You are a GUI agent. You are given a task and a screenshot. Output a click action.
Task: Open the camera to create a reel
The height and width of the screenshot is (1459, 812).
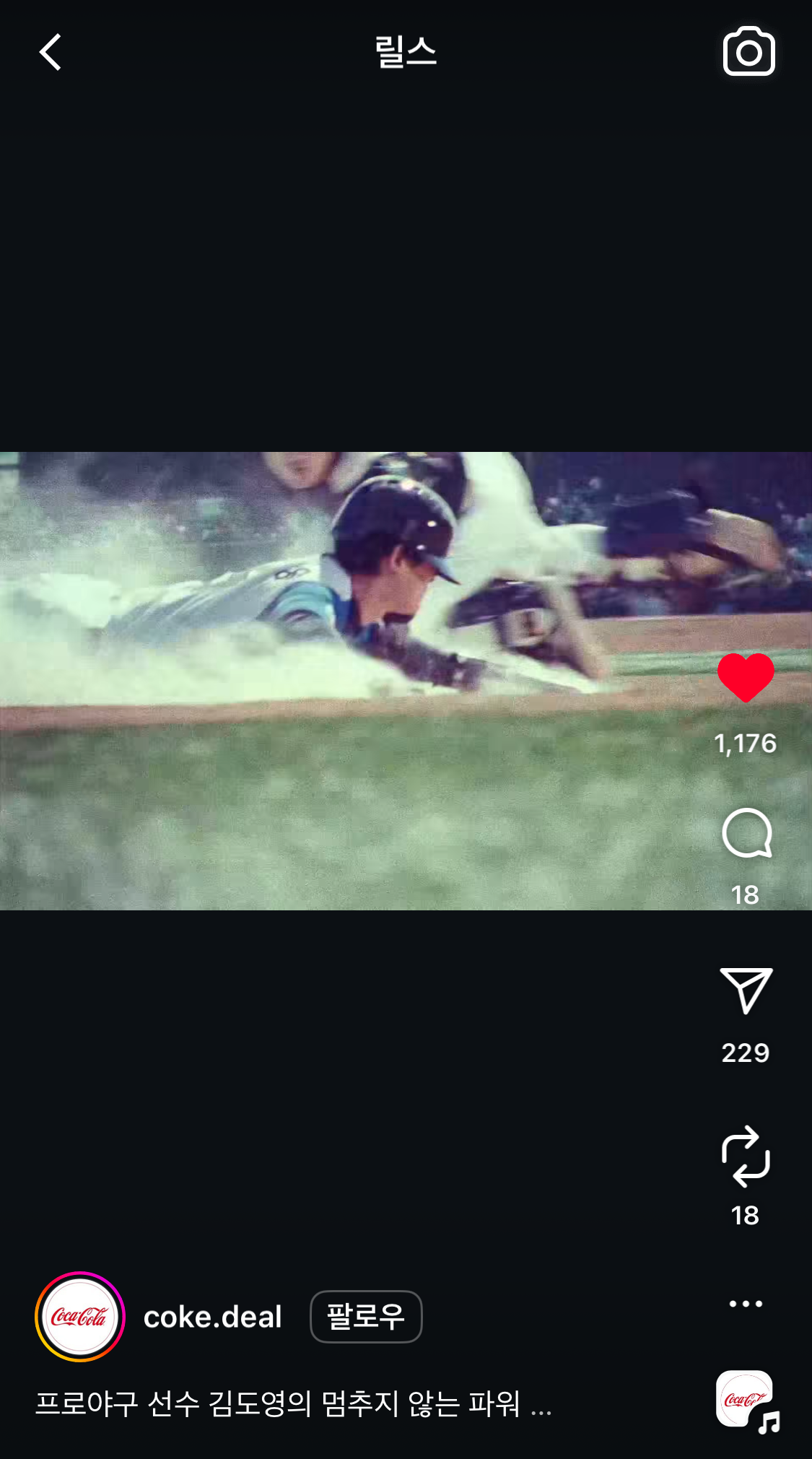(748, 52)
